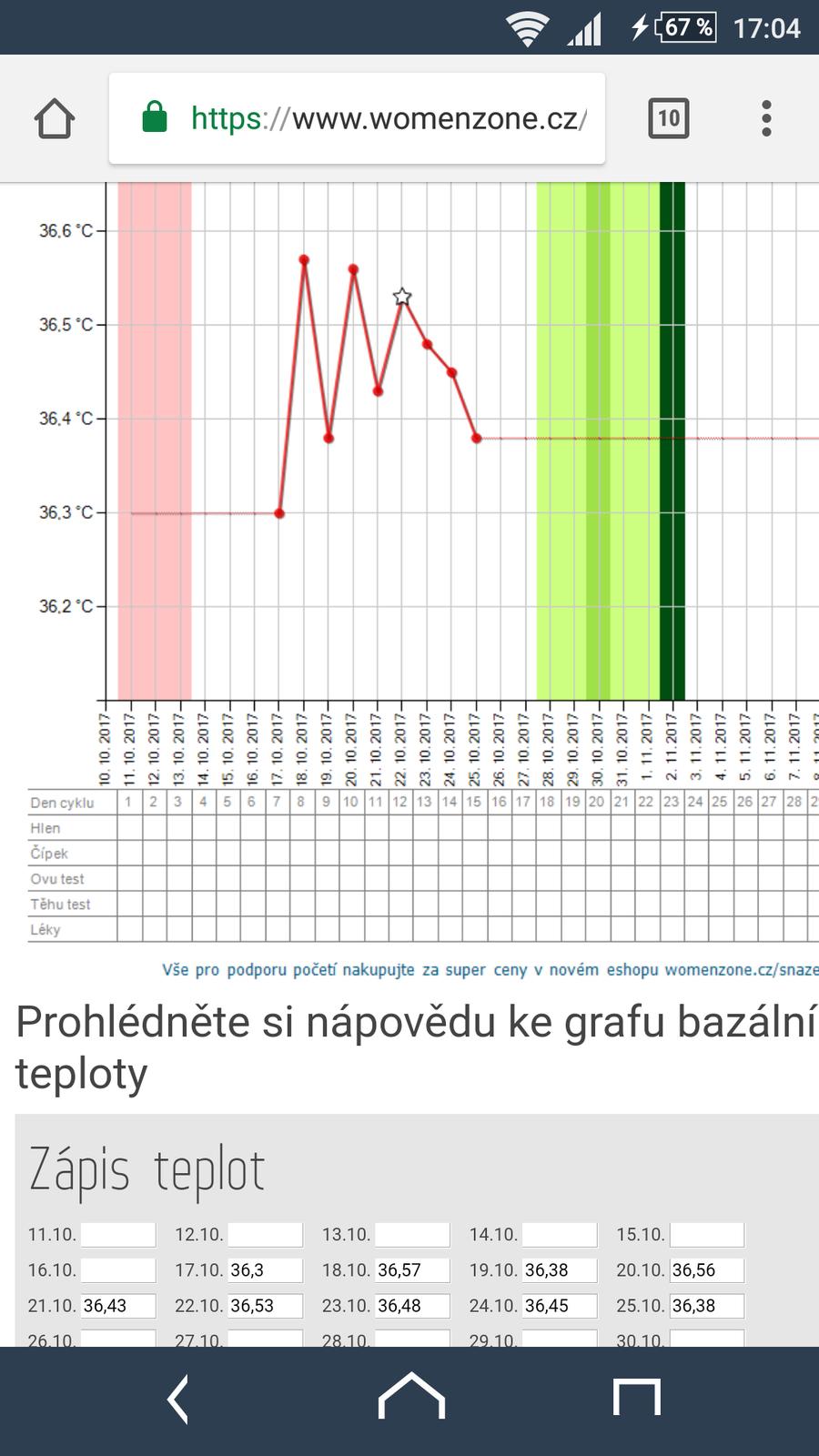Image resolution: width=819 pixels, height=1456 pixels.
Task: Edit the 24.10. temperature value 36,45
Action: coord(559,1306)
